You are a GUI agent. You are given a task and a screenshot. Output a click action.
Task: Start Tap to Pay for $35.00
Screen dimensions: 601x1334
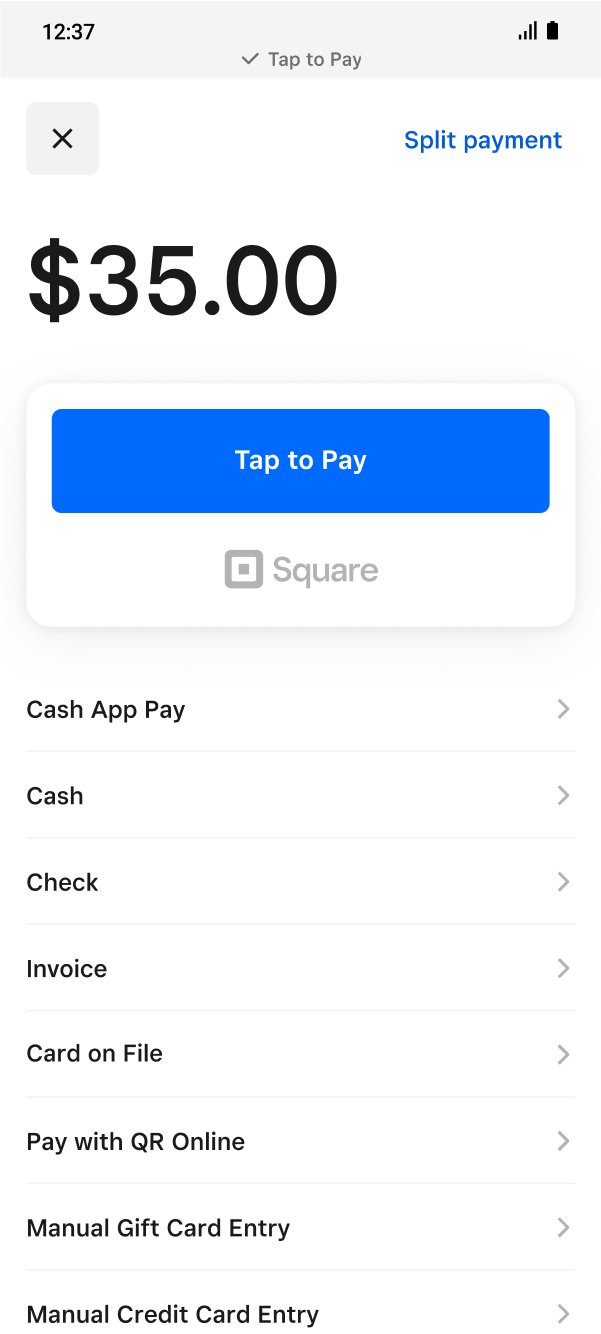coord(300,461)
